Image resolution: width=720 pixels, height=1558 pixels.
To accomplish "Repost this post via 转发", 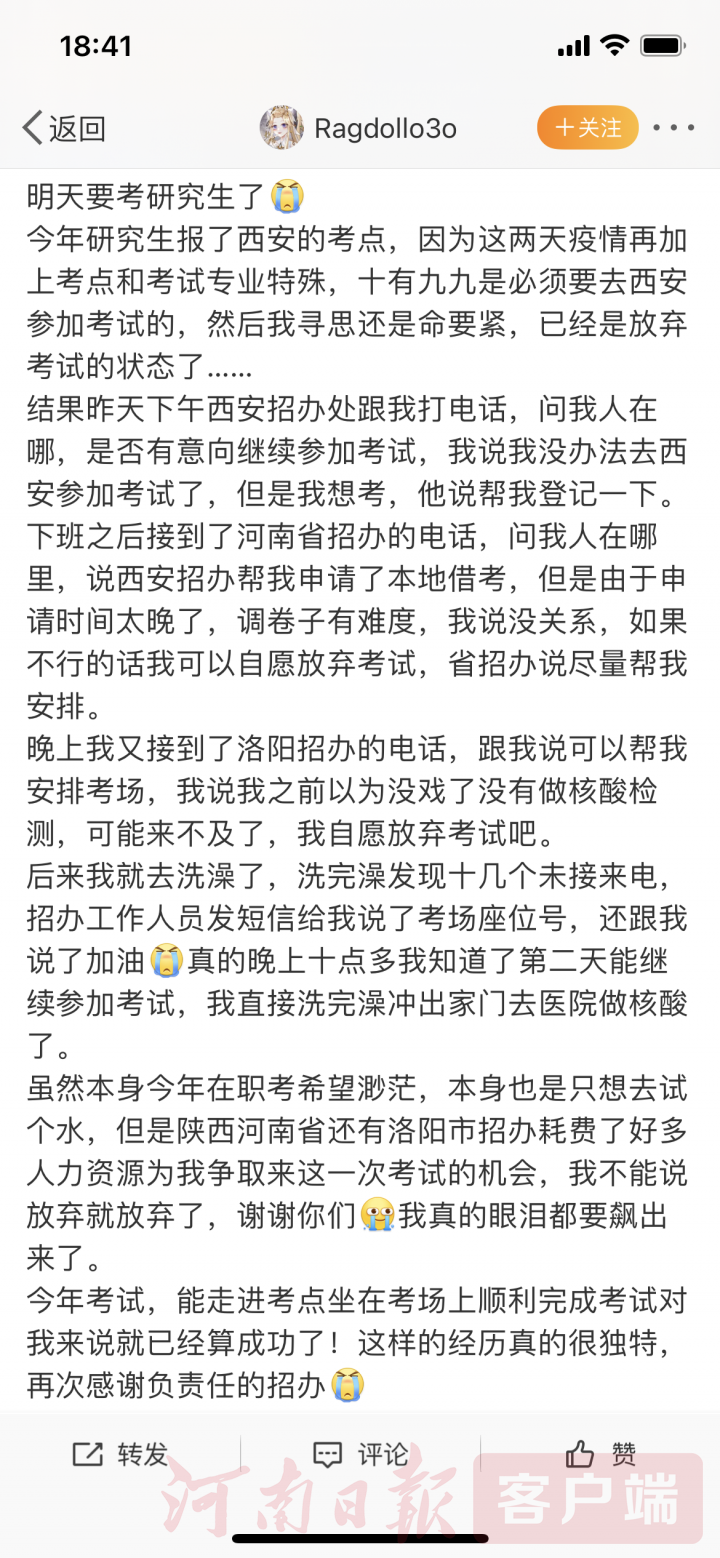I will point(120,1454).
